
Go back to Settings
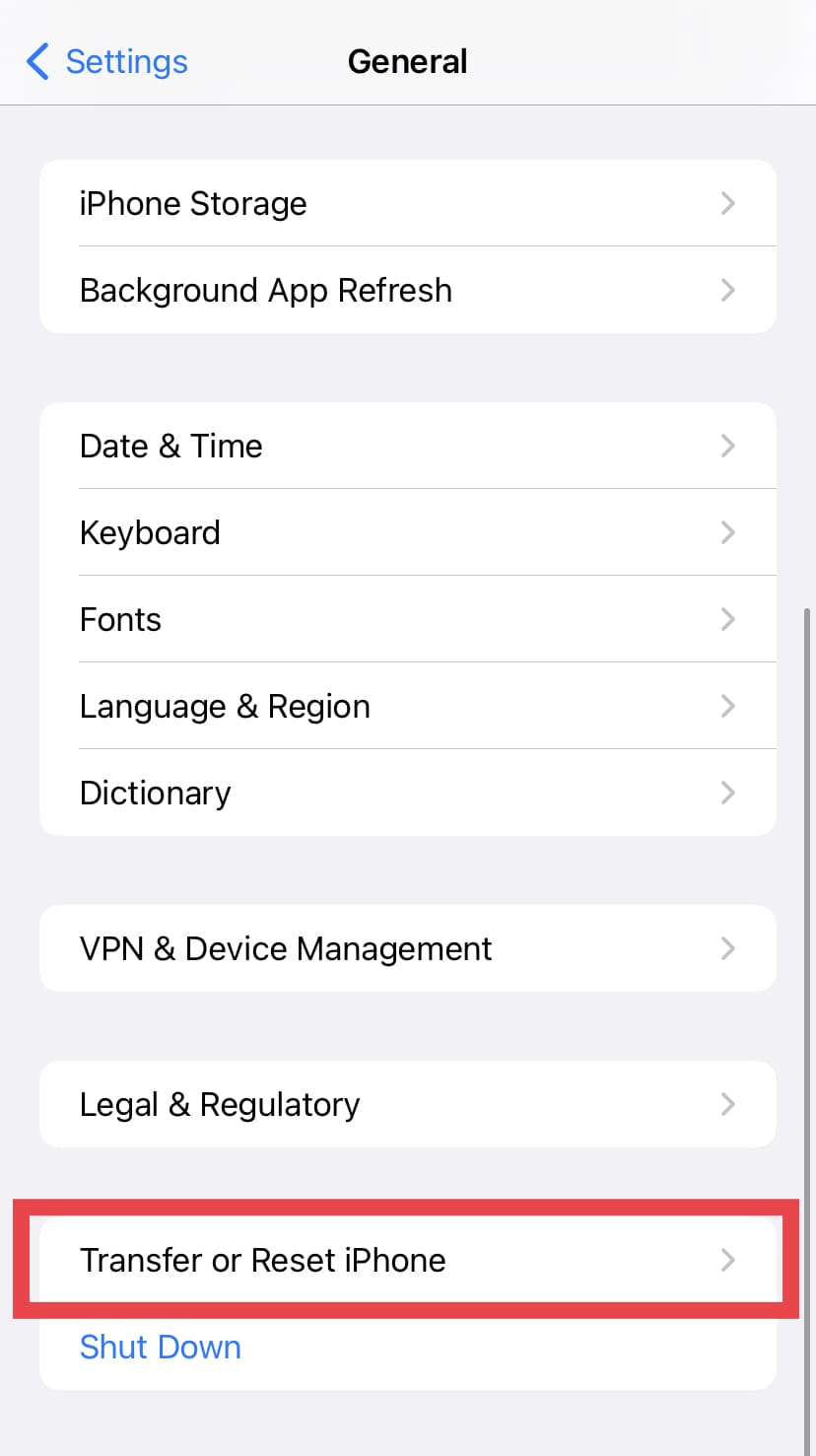point(106,61)
